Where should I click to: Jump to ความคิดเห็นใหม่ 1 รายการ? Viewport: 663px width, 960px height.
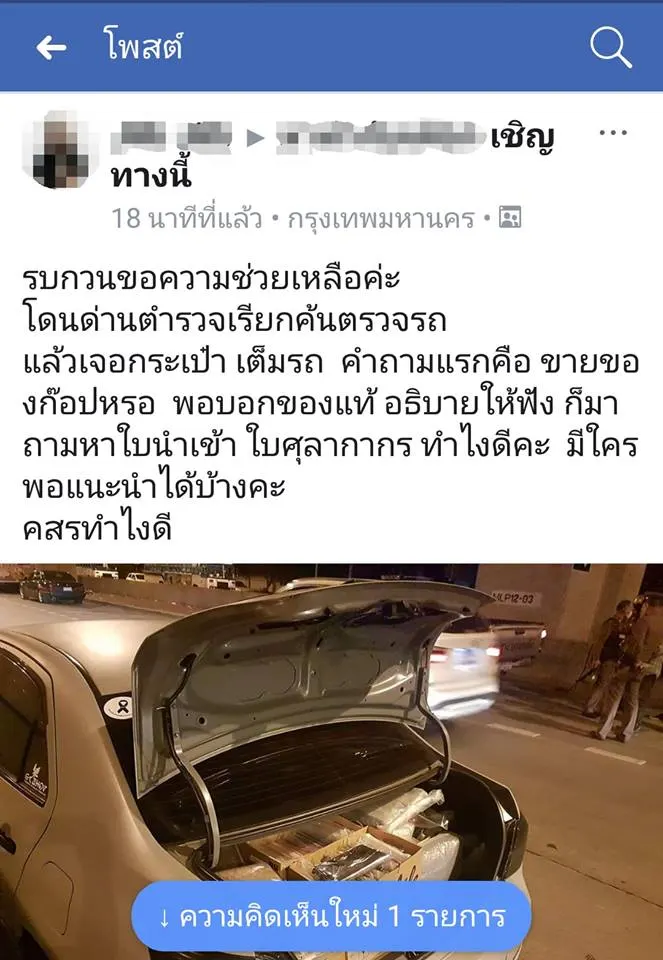click(x=331, y=915)
